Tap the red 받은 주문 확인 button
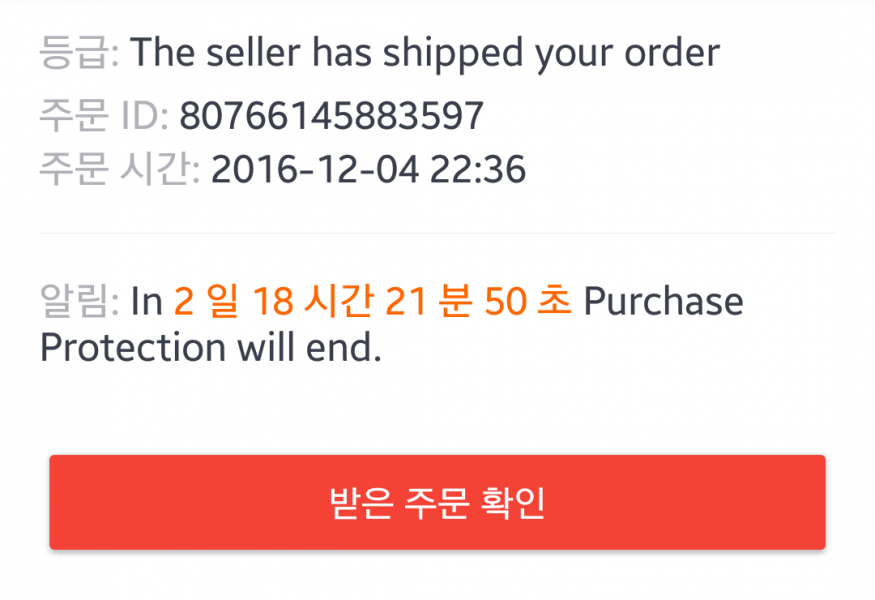Screen dimensions: 875x600 click(437, 502)
